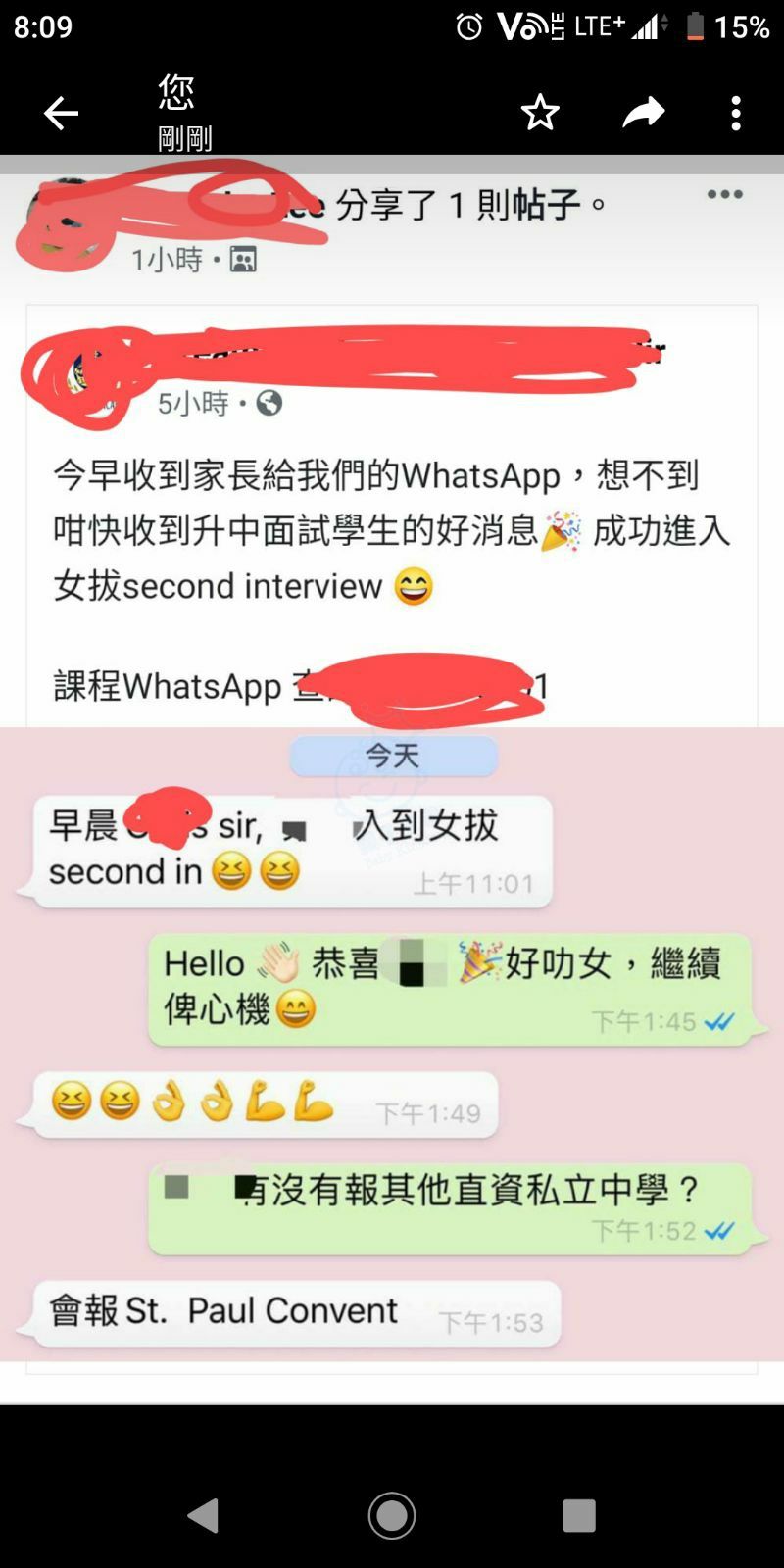Open the three-dot overflow menu
This screenshot has height=1568, width=784.
(x=736, y=114)
